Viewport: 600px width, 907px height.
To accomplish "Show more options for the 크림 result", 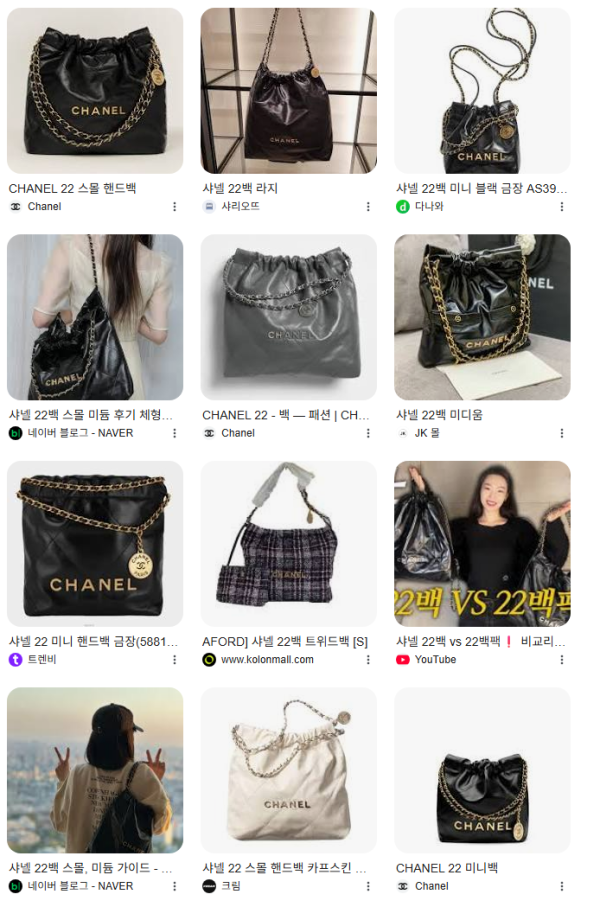I will pyautogui.click(x=369, y=886).
